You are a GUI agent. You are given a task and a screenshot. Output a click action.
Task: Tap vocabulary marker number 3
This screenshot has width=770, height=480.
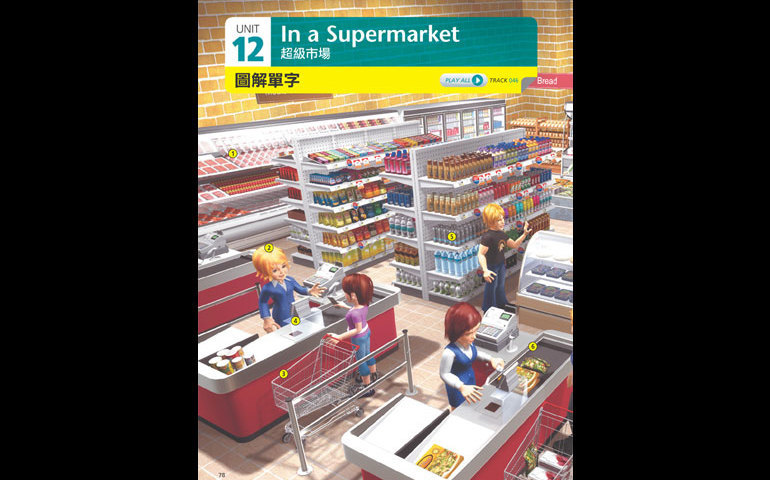(283, 374)
